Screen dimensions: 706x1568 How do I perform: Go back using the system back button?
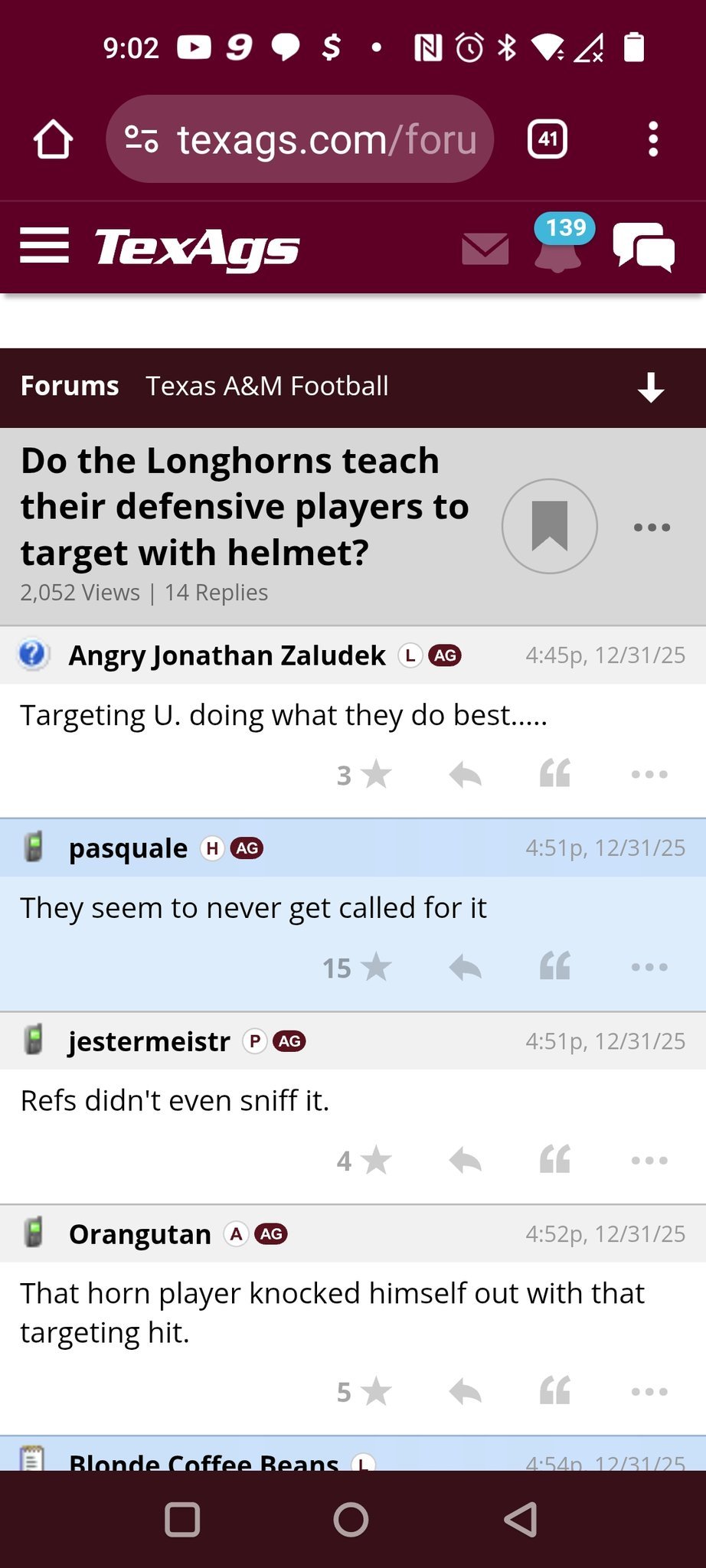pos(521,1519)
